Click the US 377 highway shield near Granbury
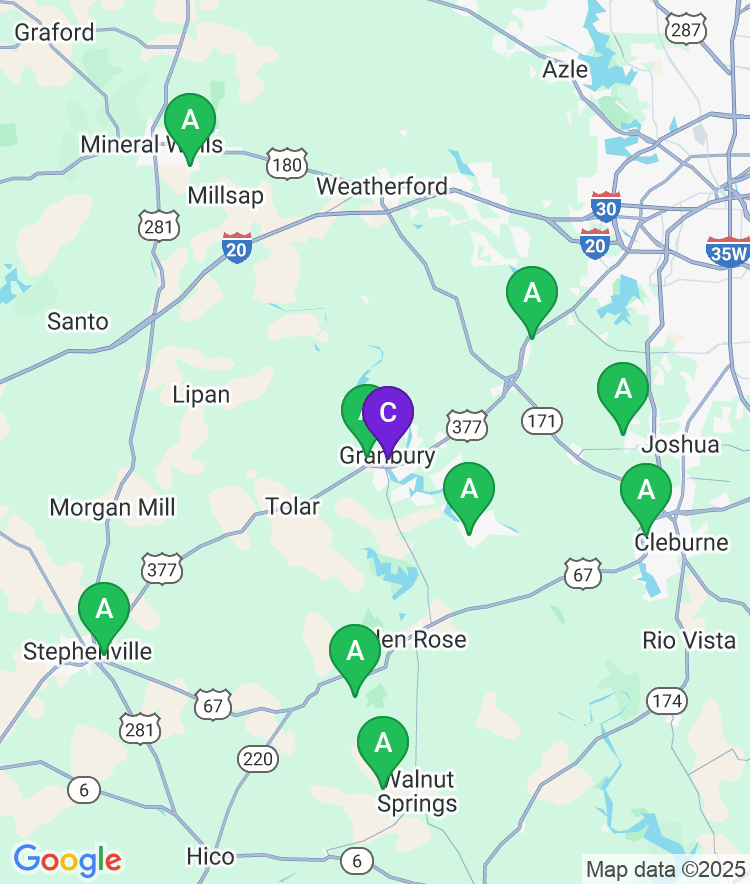Image resolution: width=750 pixels, height=884 pixels. click(x=465, y=425)
